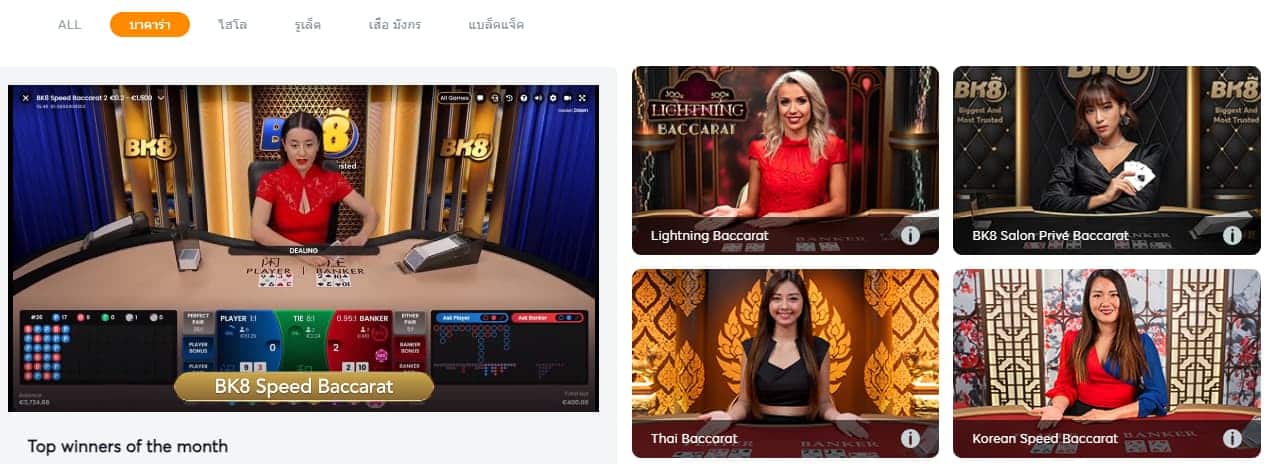Screen dimensions: 1267x464
Task: Select the บาคาร่า category tab
Action: 150,24
